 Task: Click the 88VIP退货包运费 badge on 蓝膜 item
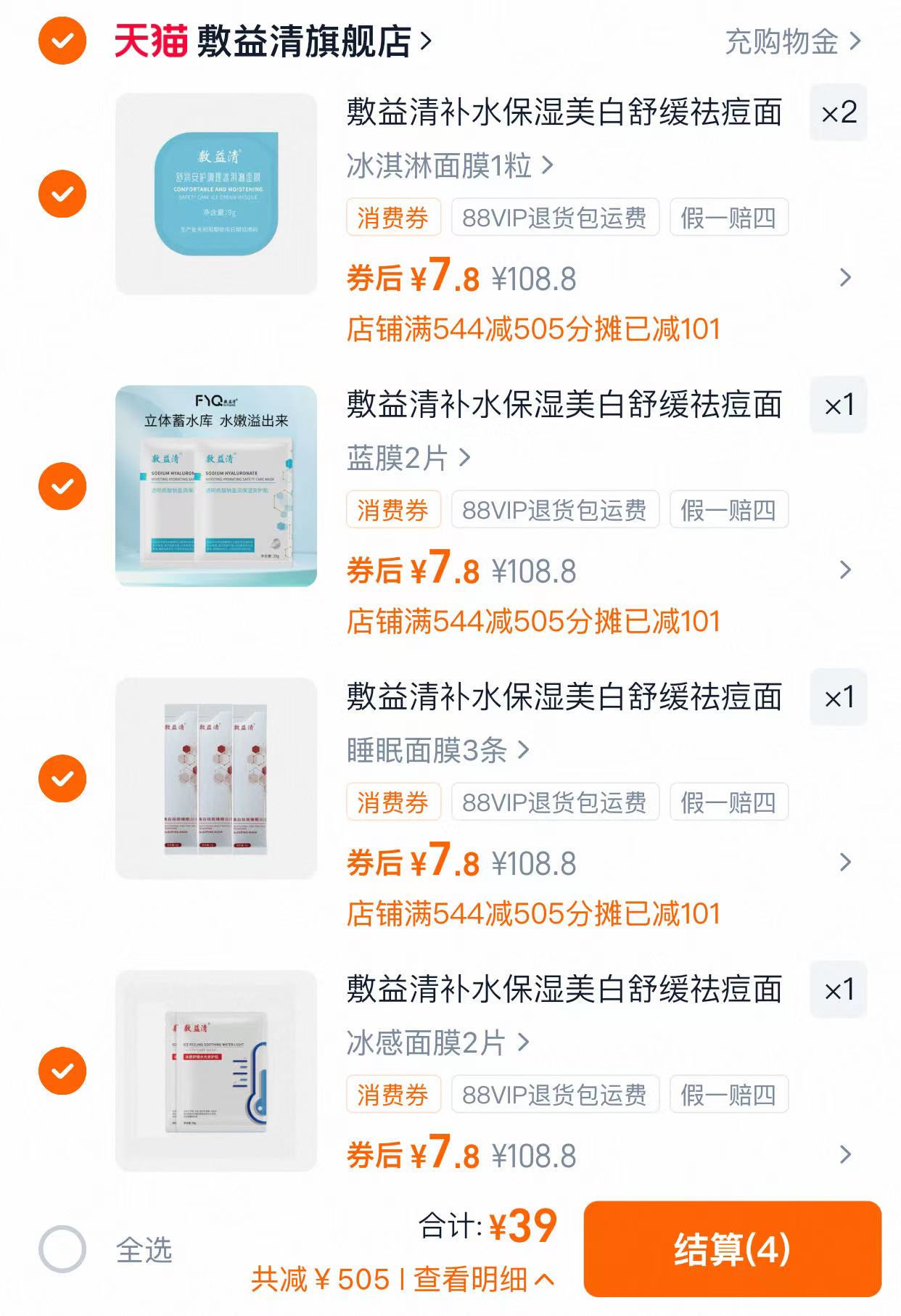pyautogui.click(x=556, y=510)
